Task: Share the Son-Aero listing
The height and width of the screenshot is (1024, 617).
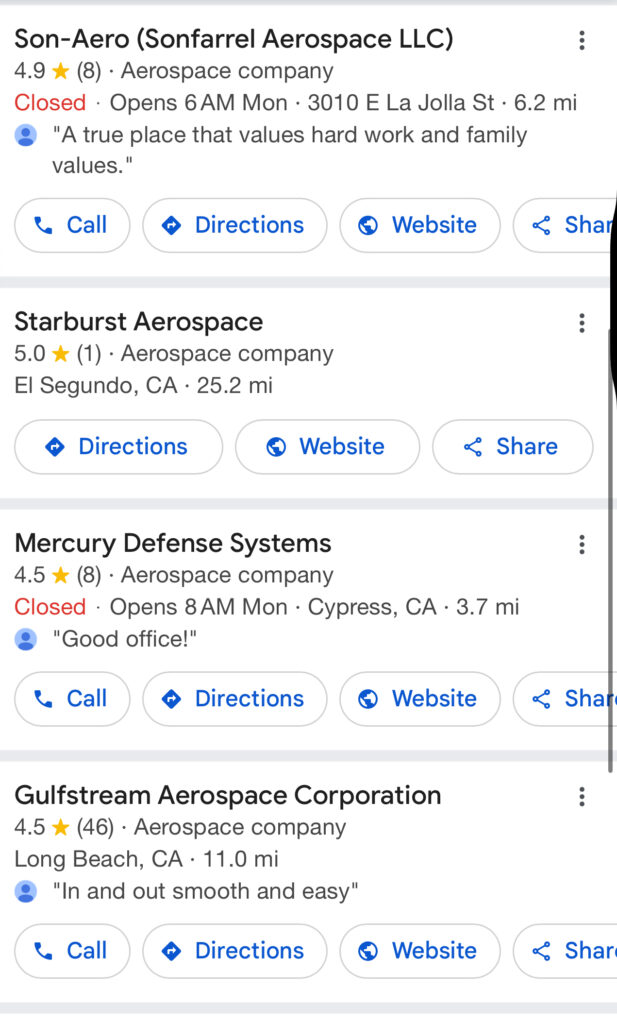Action: pyautogui.click(x=565, y=225)
